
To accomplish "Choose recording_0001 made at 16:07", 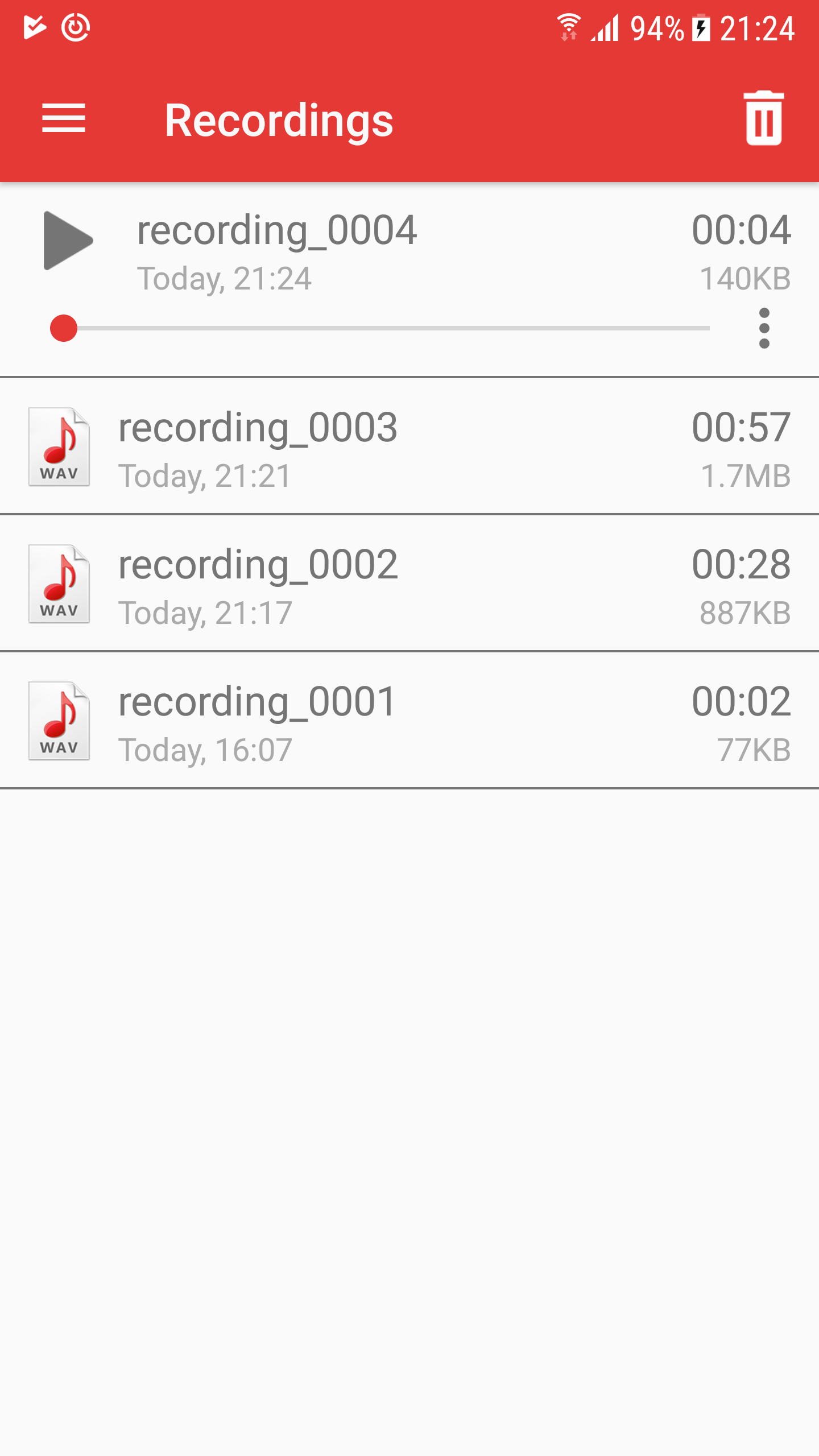I will pyautogui.click(x=409, y=721).
